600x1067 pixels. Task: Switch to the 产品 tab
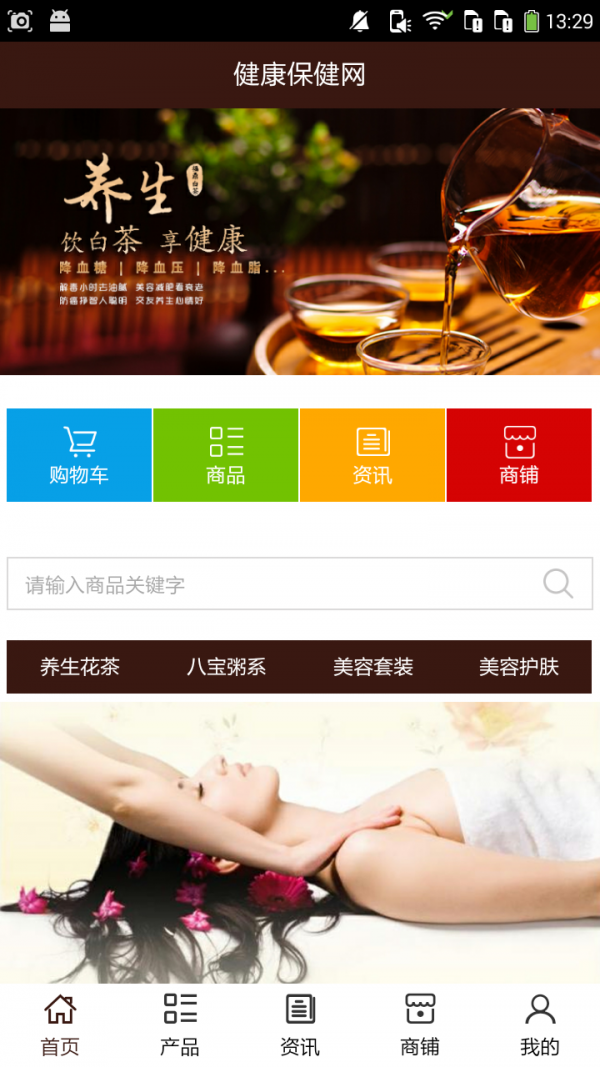coord(180,1025)
